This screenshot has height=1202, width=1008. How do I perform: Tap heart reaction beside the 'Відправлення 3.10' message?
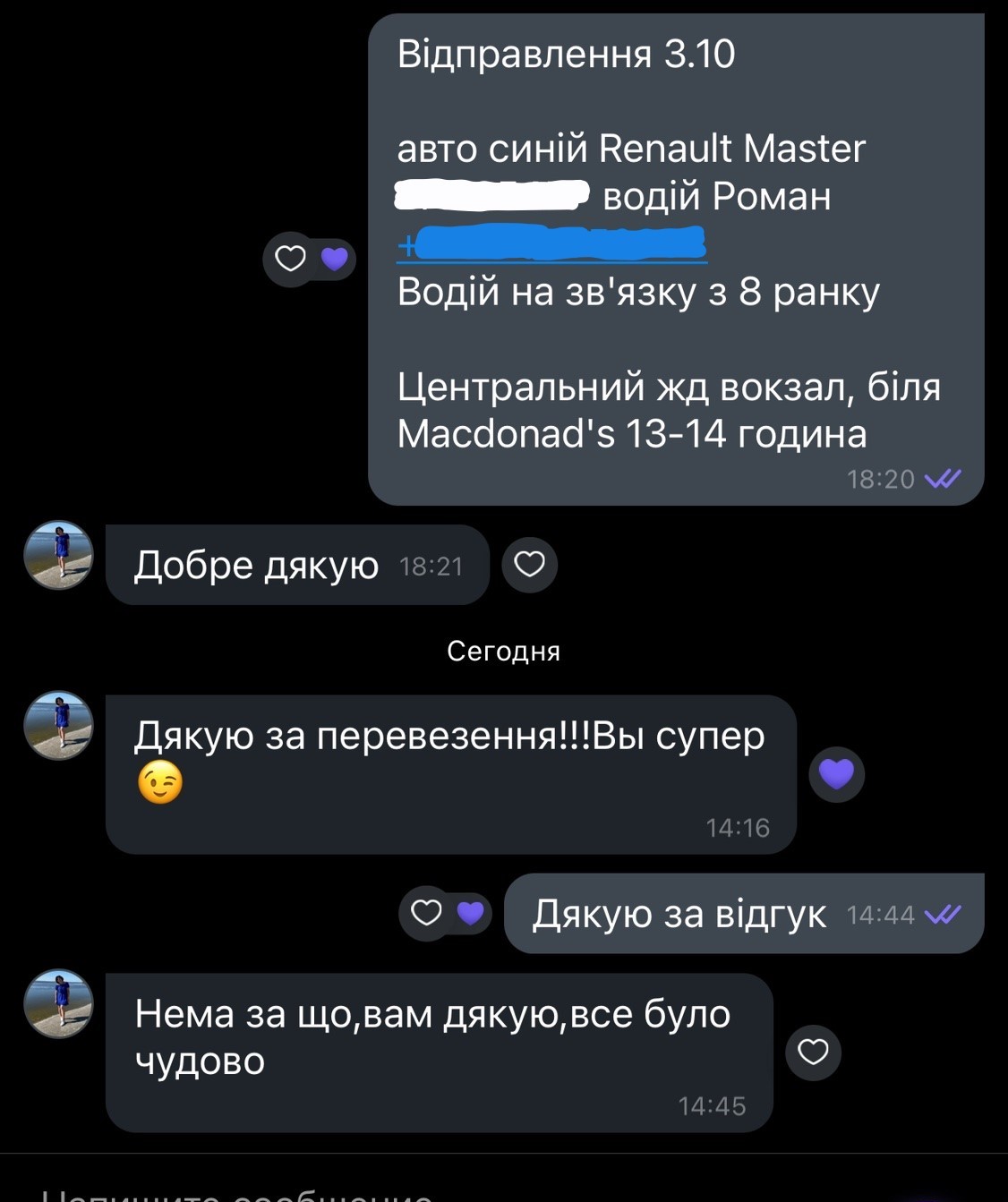(290, 259)
